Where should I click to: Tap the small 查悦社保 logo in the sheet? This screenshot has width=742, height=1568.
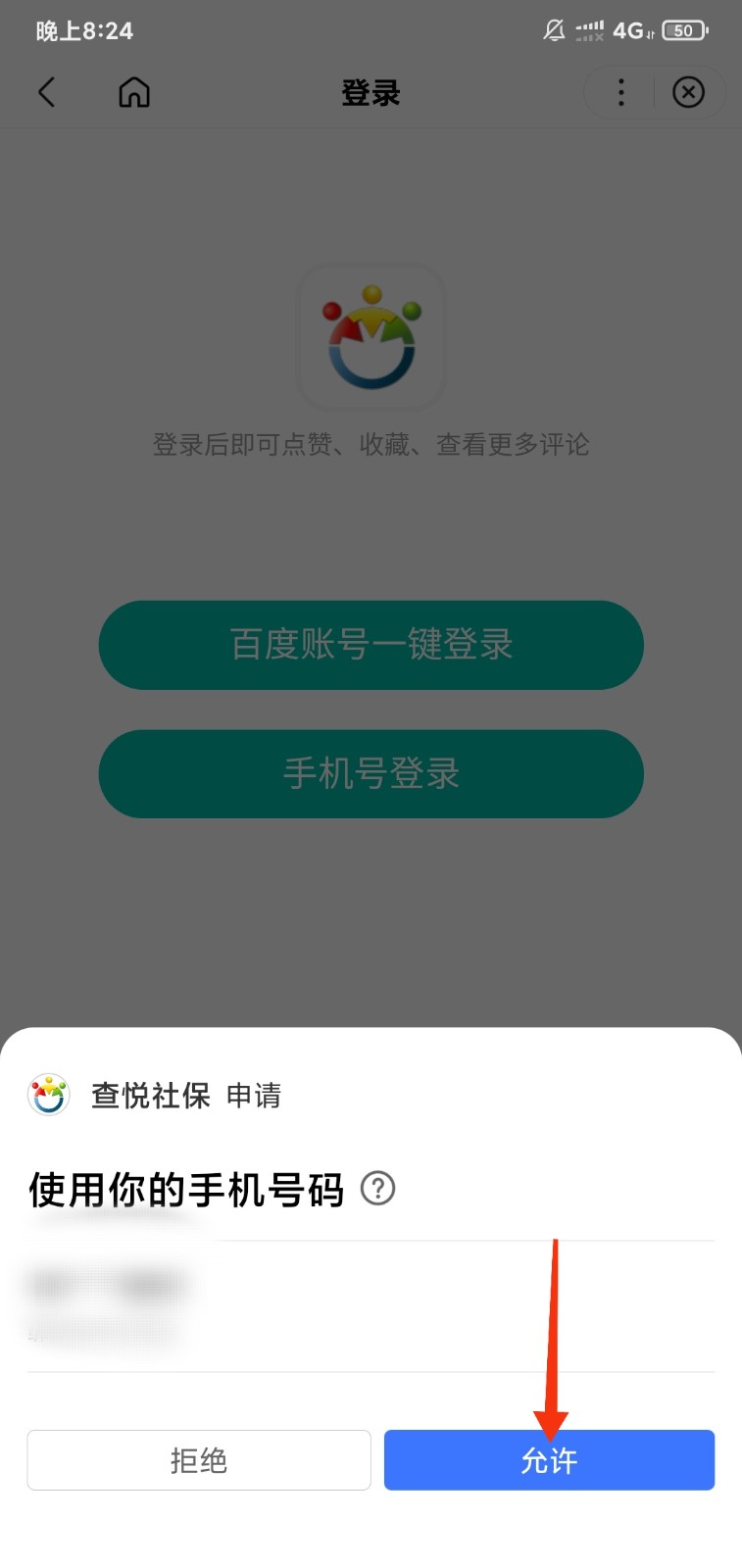tap(48, 1095)
